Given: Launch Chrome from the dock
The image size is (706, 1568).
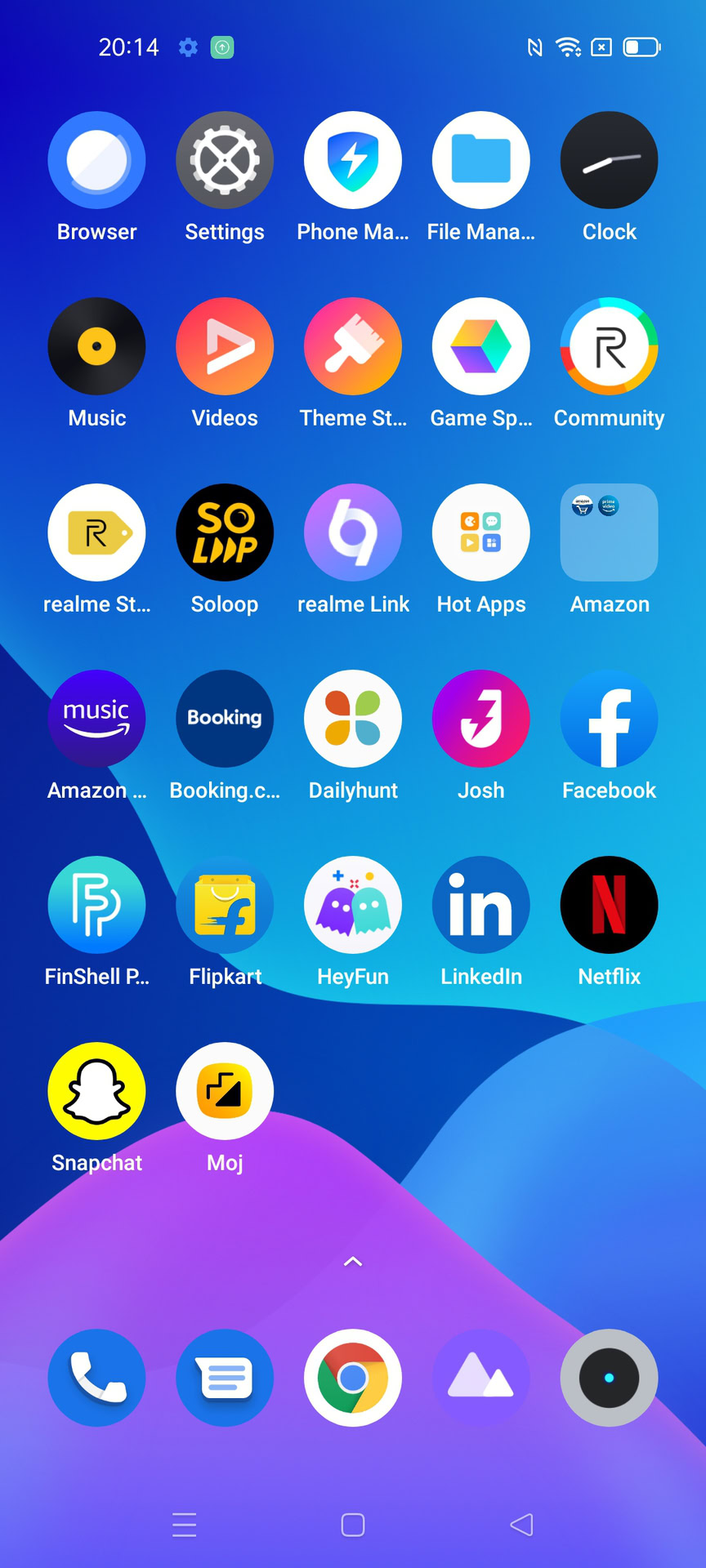Looking at the screenshot, I should click(353, 1378).
